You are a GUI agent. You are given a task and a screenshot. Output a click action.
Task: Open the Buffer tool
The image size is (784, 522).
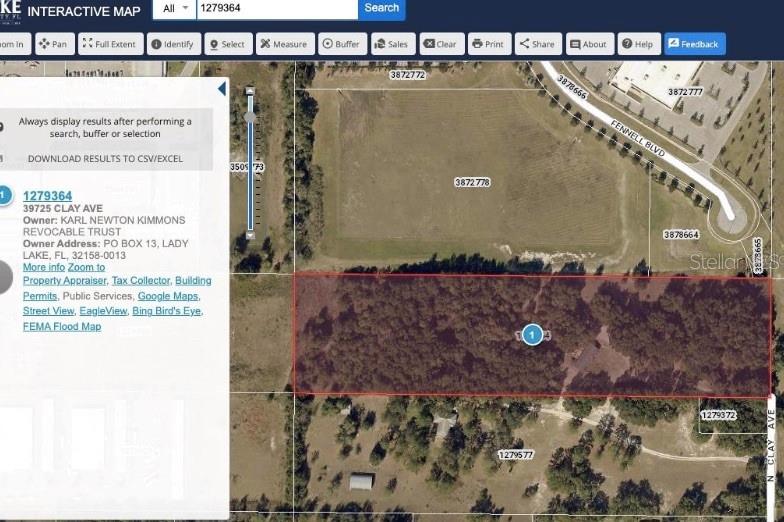coord(342,44)
